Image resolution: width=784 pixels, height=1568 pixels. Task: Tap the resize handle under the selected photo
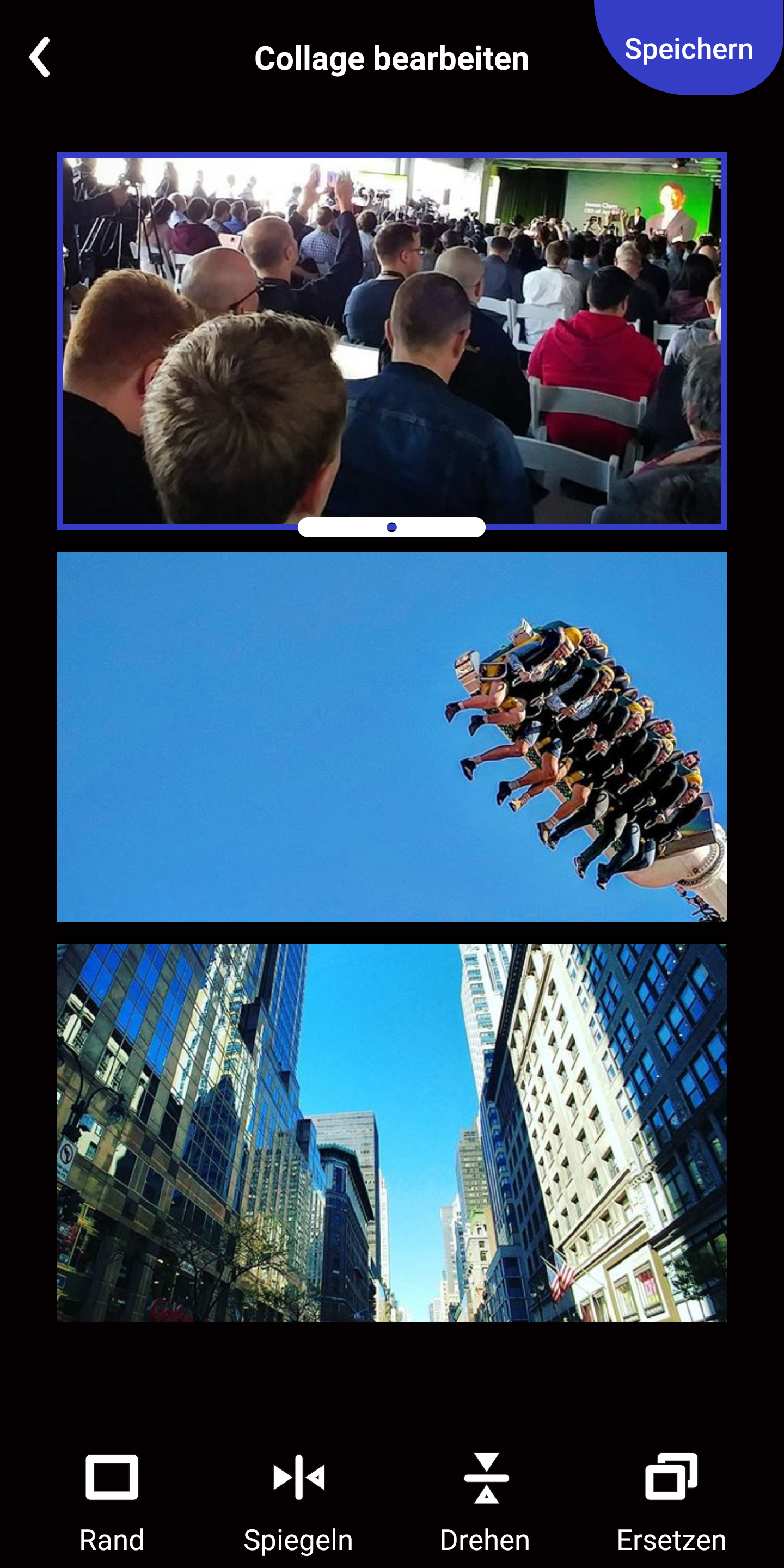(x=391, y=527)
